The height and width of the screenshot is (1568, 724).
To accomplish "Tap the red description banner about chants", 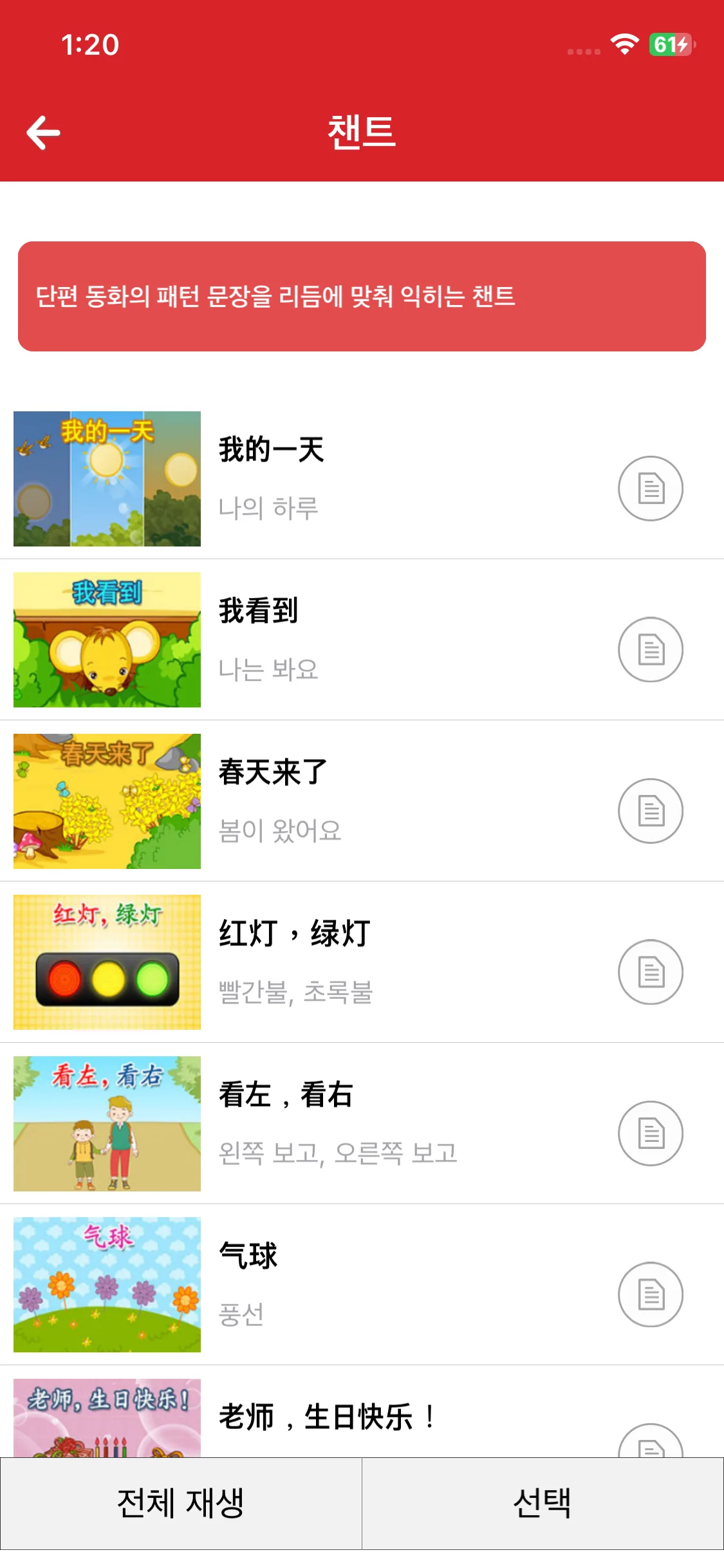I will pos(362,294).
